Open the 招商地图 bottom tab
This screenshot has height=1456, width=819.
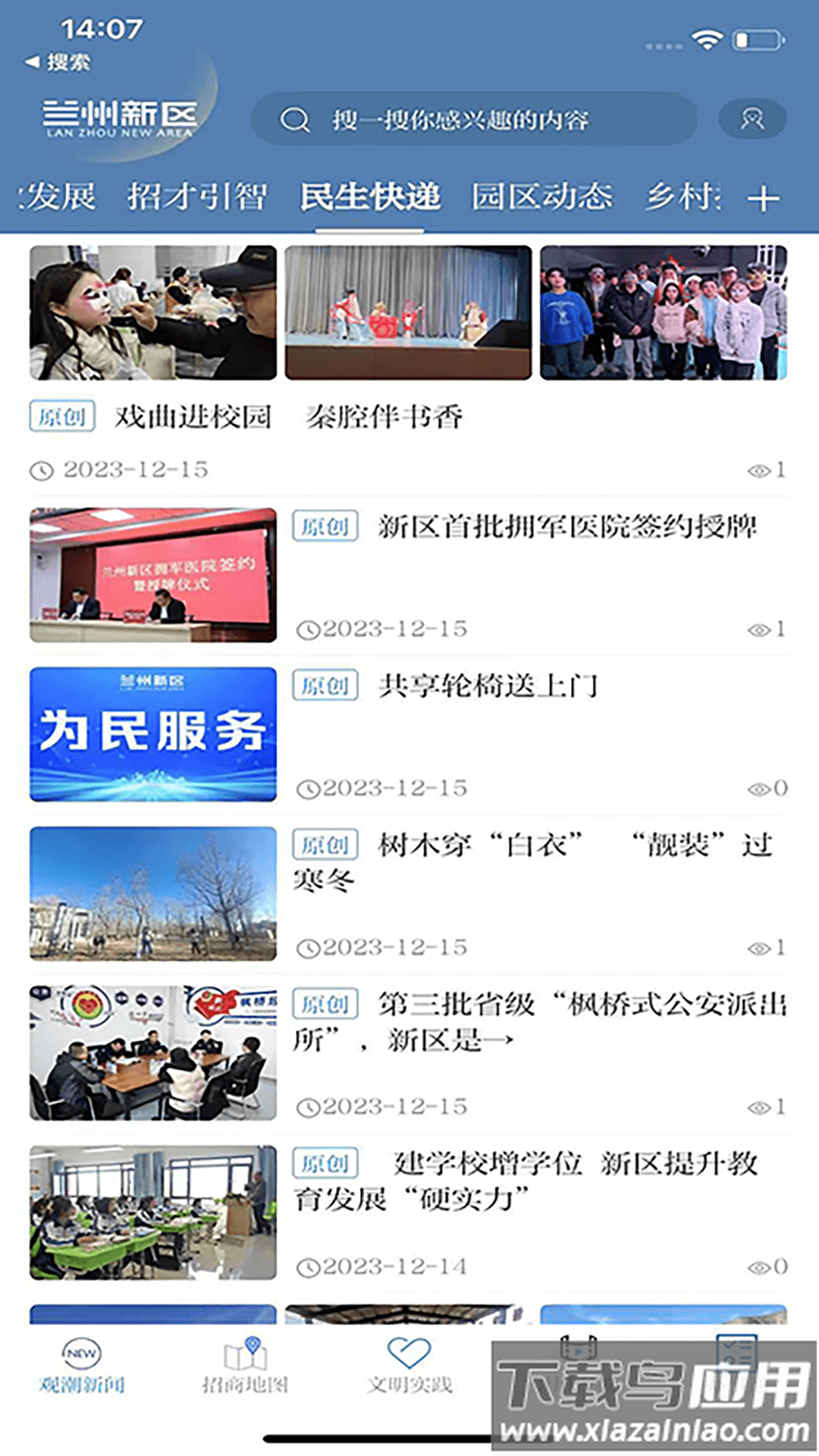(x=245, y=1366)
